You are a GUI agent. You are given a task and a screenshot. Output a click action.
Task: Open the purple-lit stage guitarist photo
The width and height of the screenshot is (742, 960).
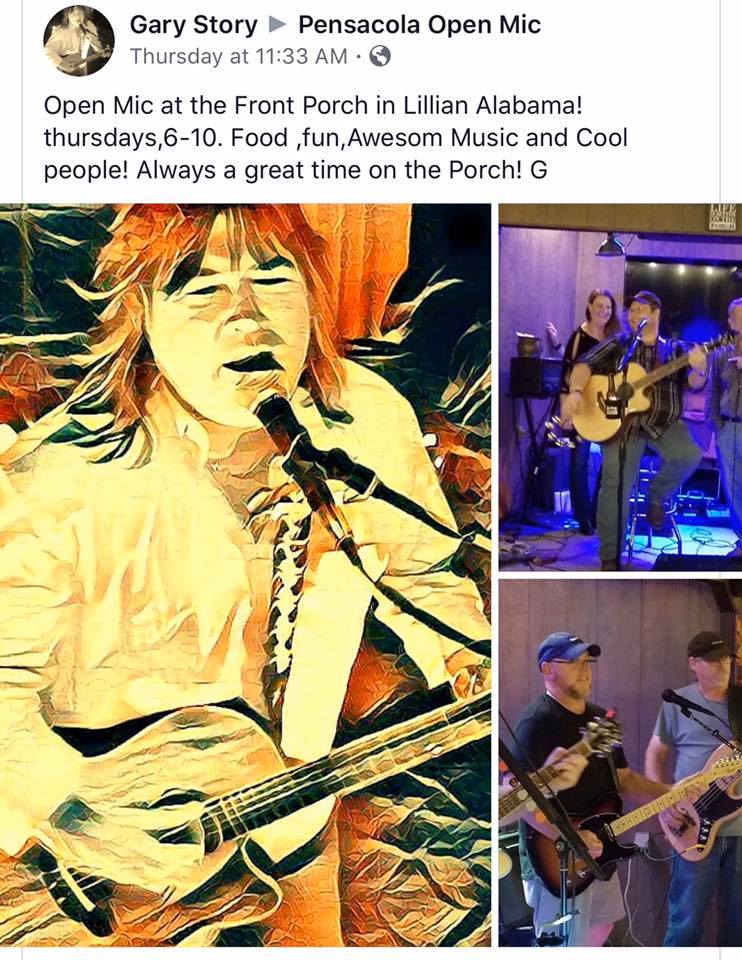[620, 387]
